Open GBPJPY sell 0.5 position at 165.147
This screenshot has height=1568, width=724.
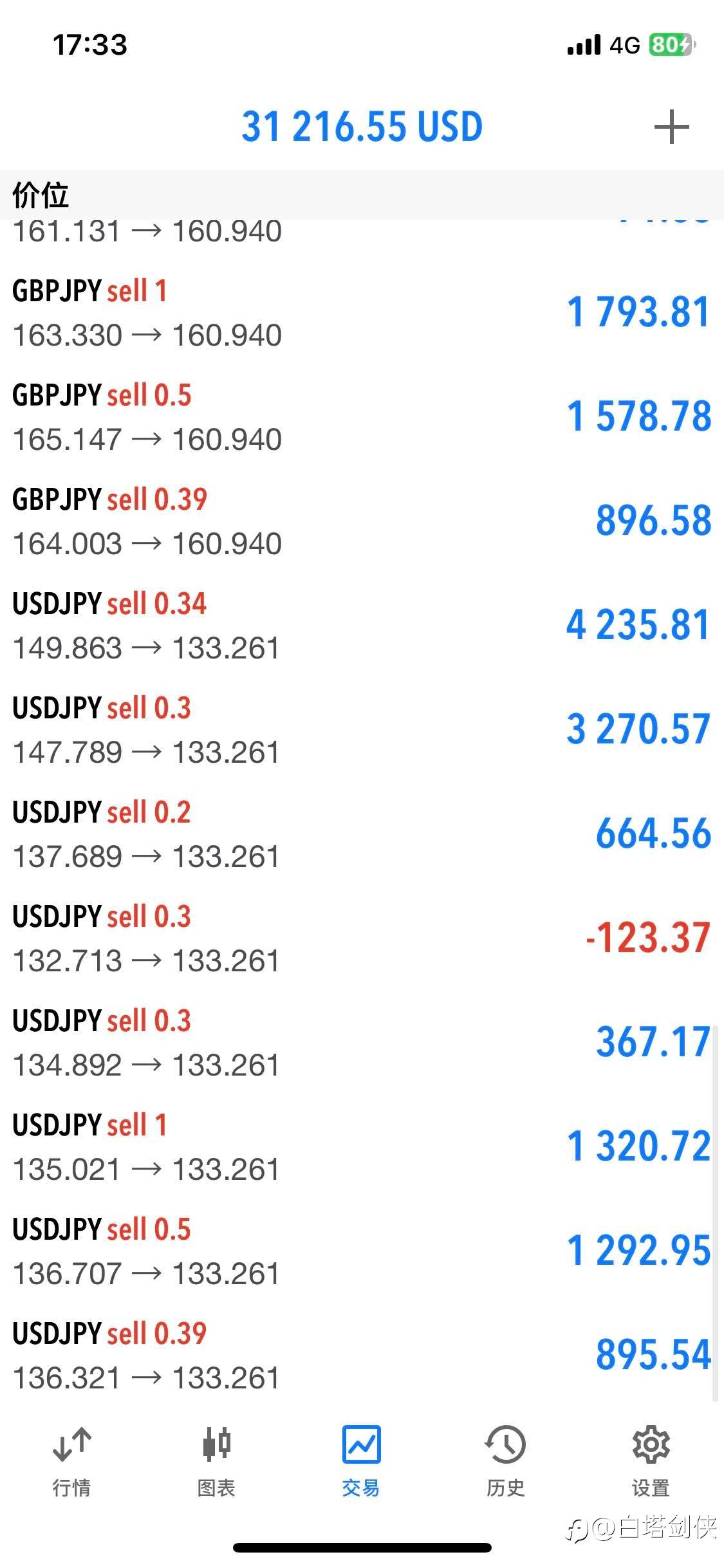[362, 417]
